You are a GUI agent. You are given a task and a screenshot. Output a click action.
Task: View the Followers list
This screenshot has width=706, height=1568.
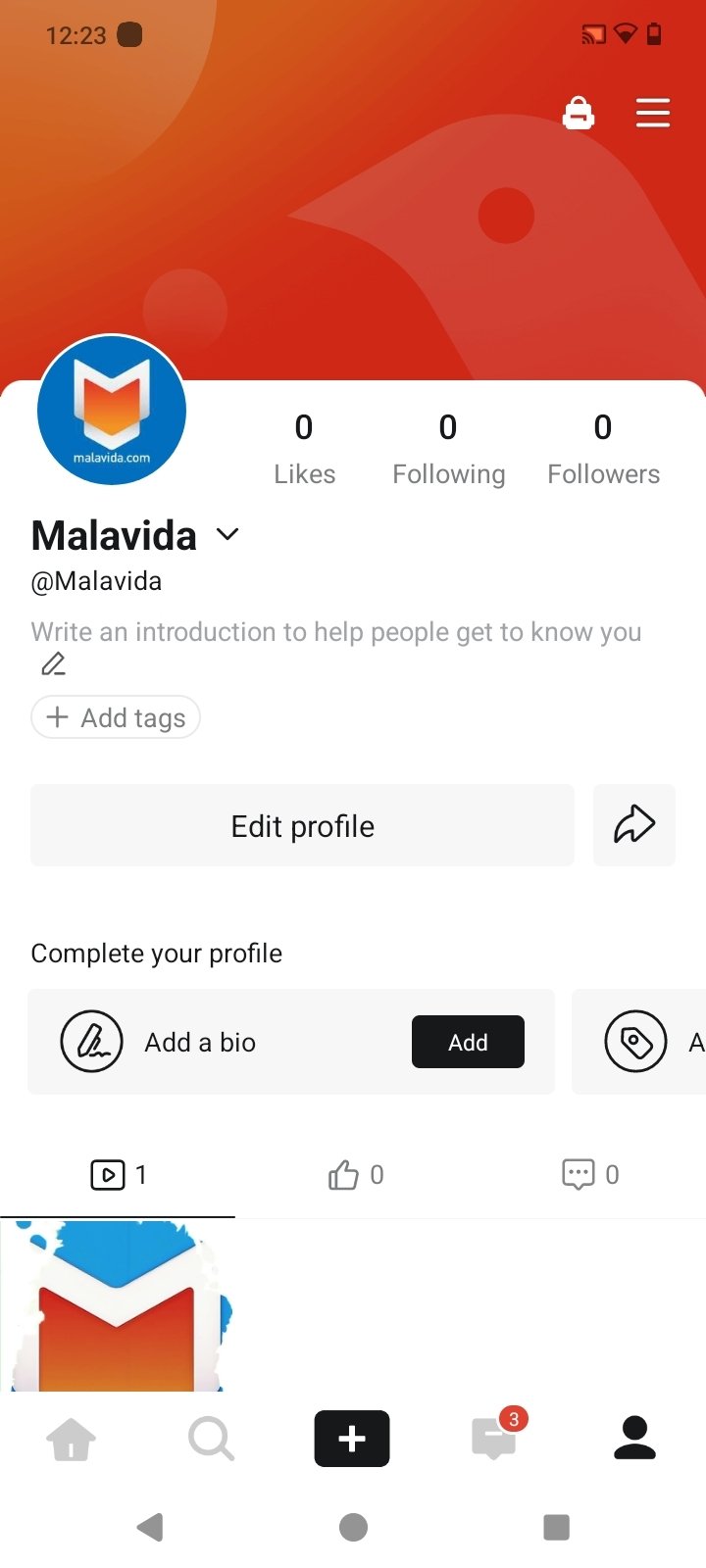603,449
